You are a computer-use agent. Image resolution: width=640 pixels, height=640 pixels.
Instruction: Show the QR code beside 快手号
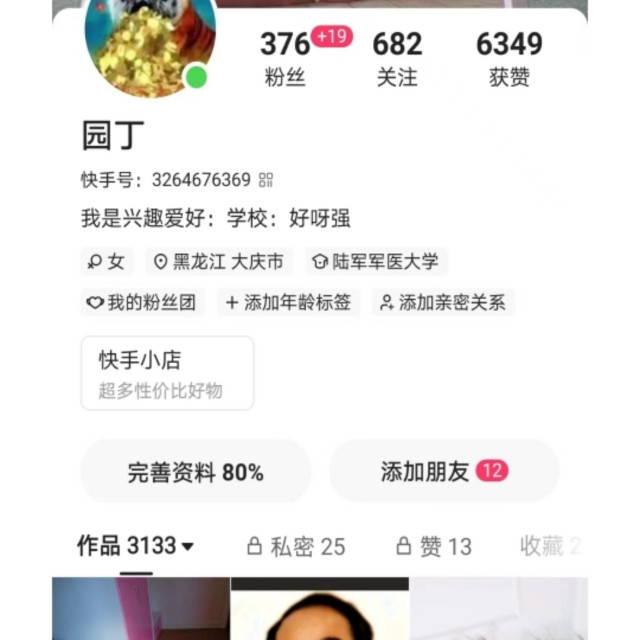point(266,180)
